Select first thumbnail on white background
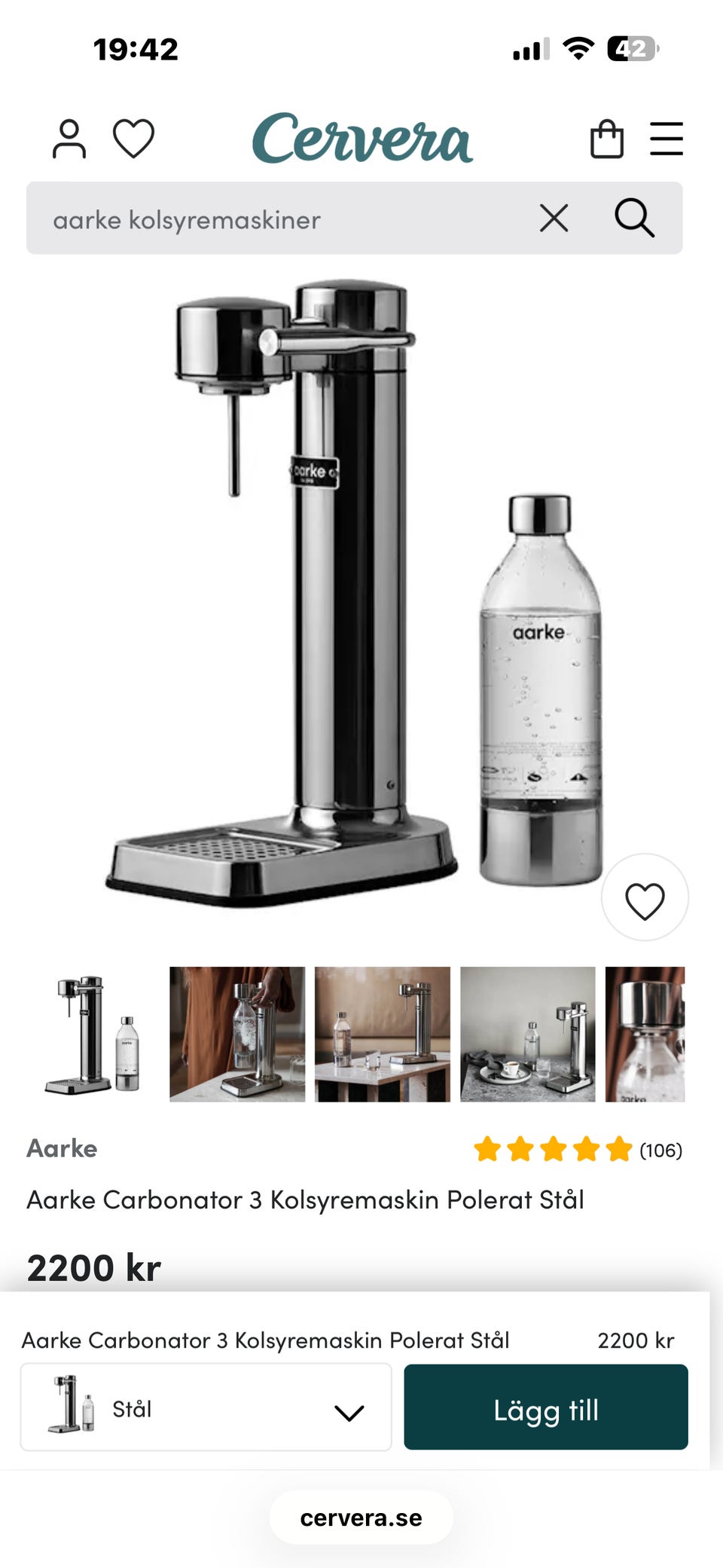723x1568 pixels. pyautogui.click(x=92, y=1035)
